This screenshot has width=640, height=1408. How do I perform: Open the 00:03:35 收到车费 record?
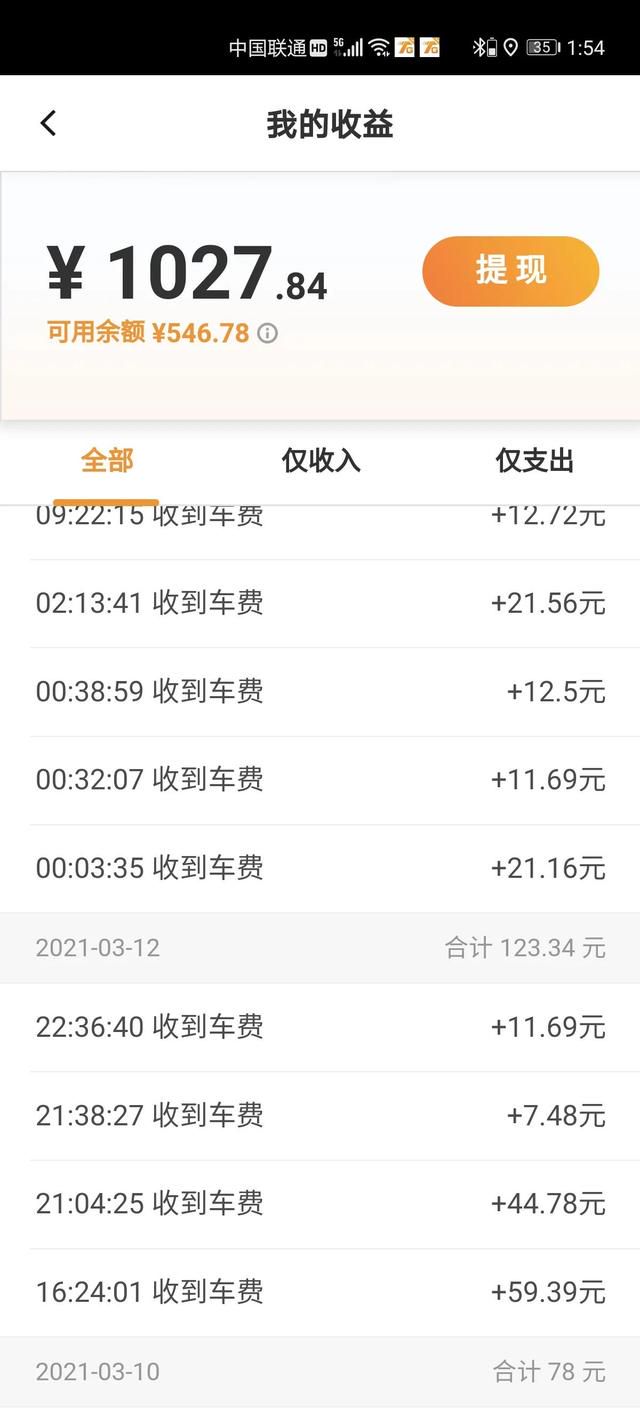(x=320, y=868)
